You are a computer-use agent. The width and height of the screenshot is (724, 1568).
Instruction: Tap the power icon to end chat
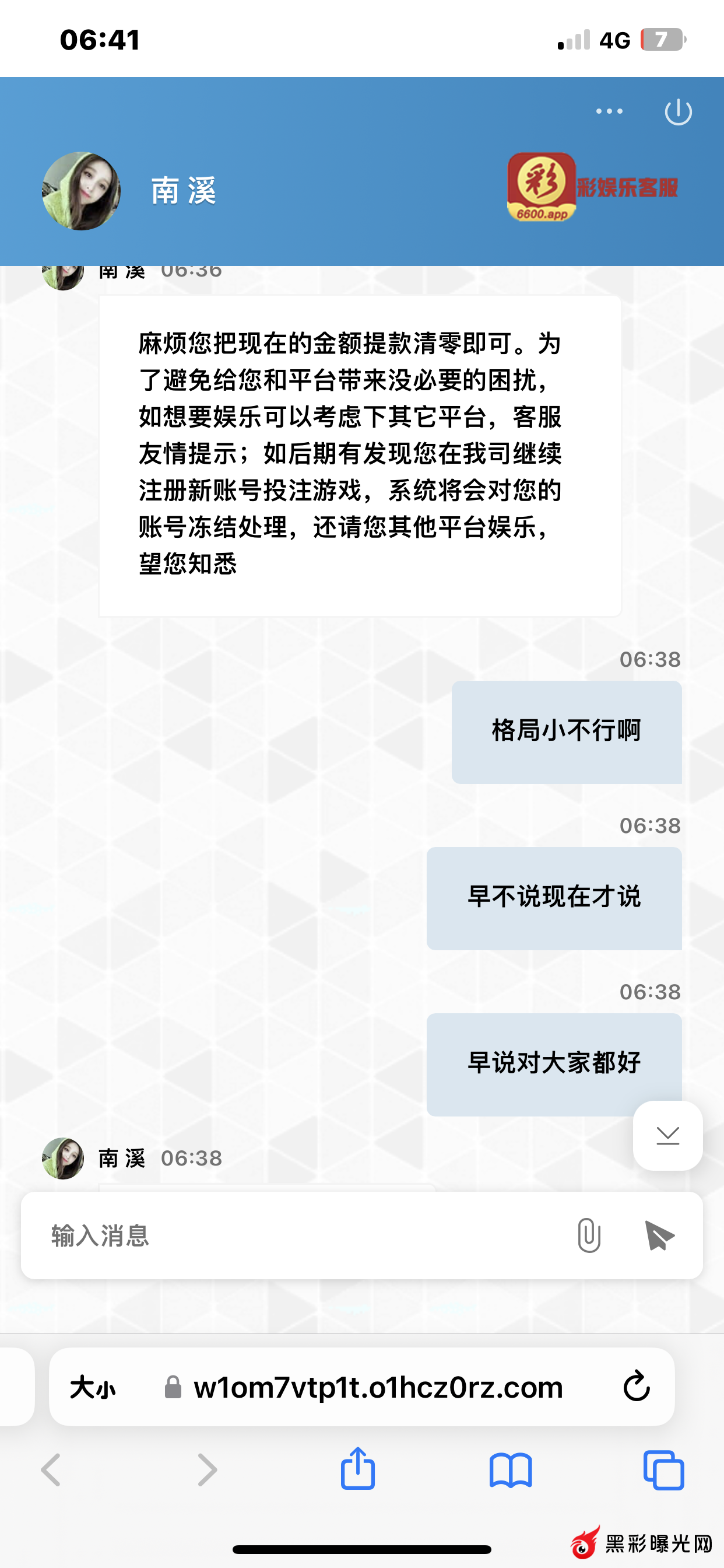(x=678, y=112)
